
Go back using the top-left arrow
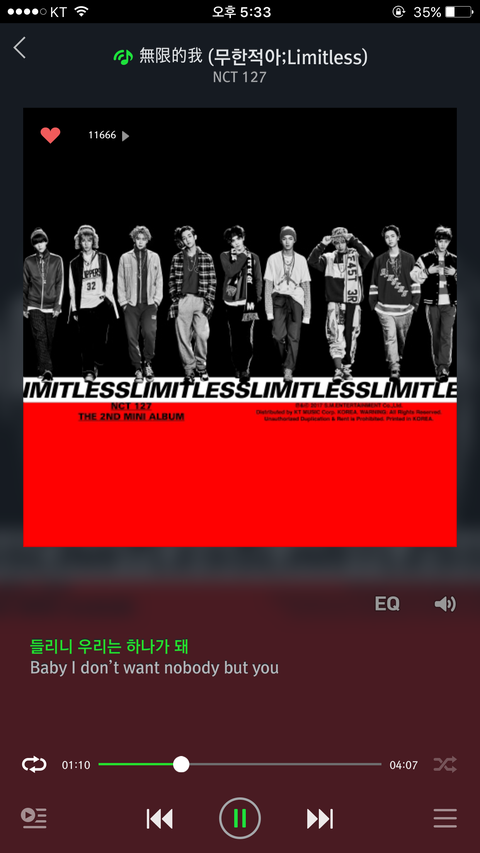point(20,48)
